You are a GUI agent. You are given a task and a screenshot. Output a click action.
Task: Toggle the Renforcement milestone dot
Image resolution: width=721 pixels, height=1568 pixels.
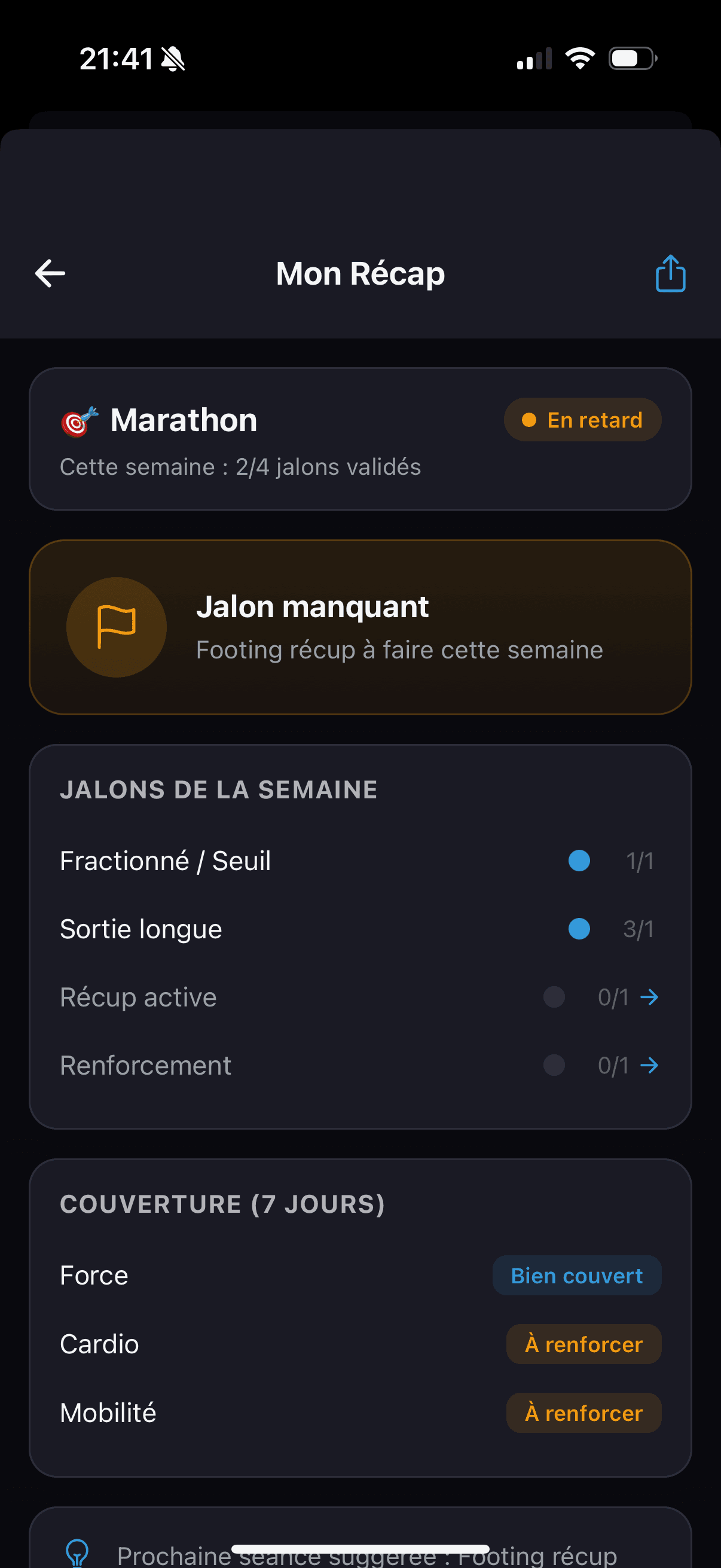[554, 1065]
